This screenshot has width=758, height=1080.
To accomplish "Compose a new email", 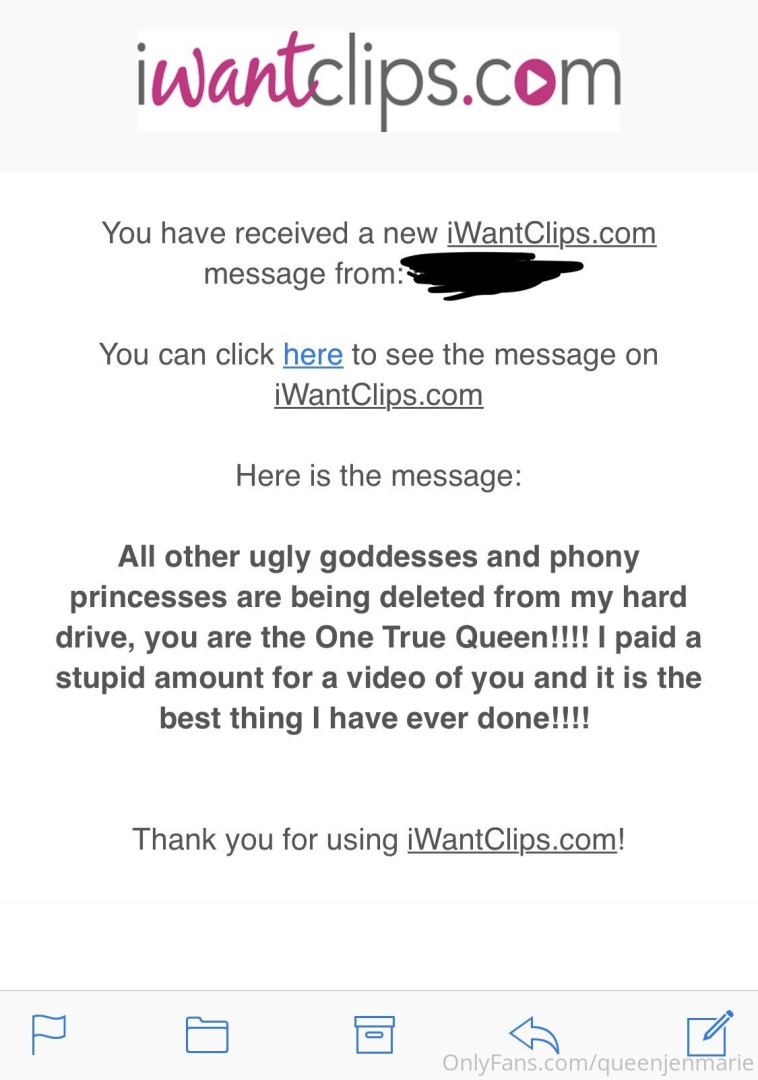I will click(x=709, y=1032).
